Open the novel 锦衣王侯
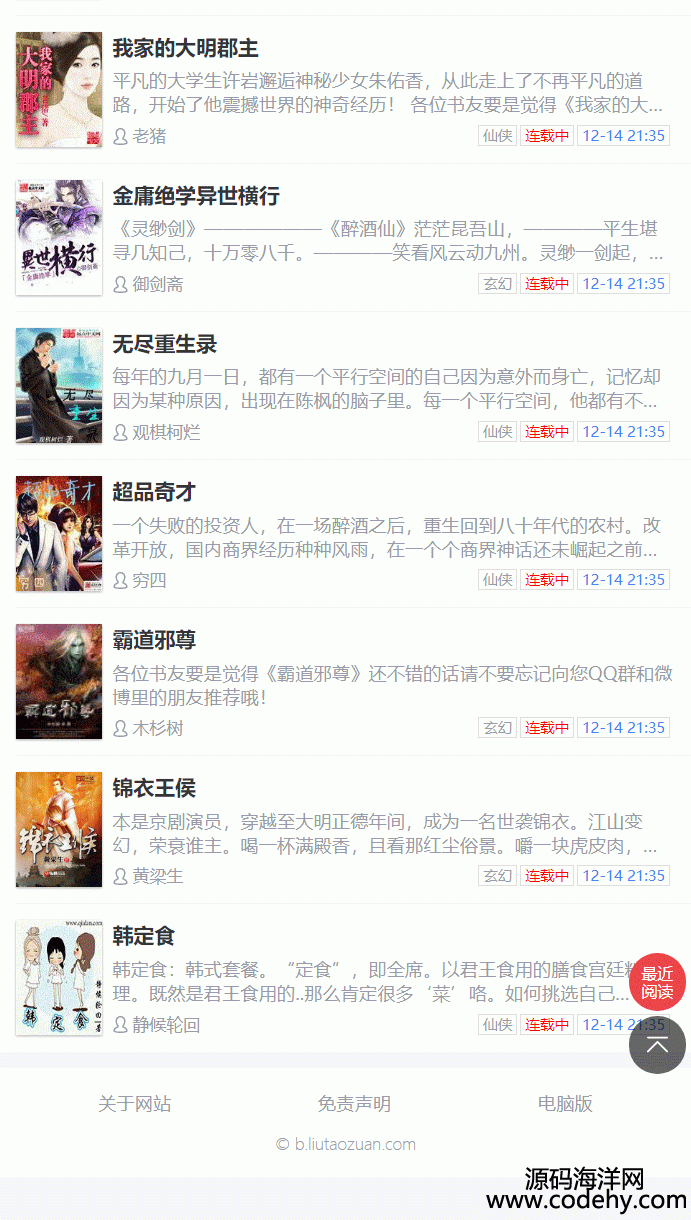 pyautogui.click(x=154, y=788)
